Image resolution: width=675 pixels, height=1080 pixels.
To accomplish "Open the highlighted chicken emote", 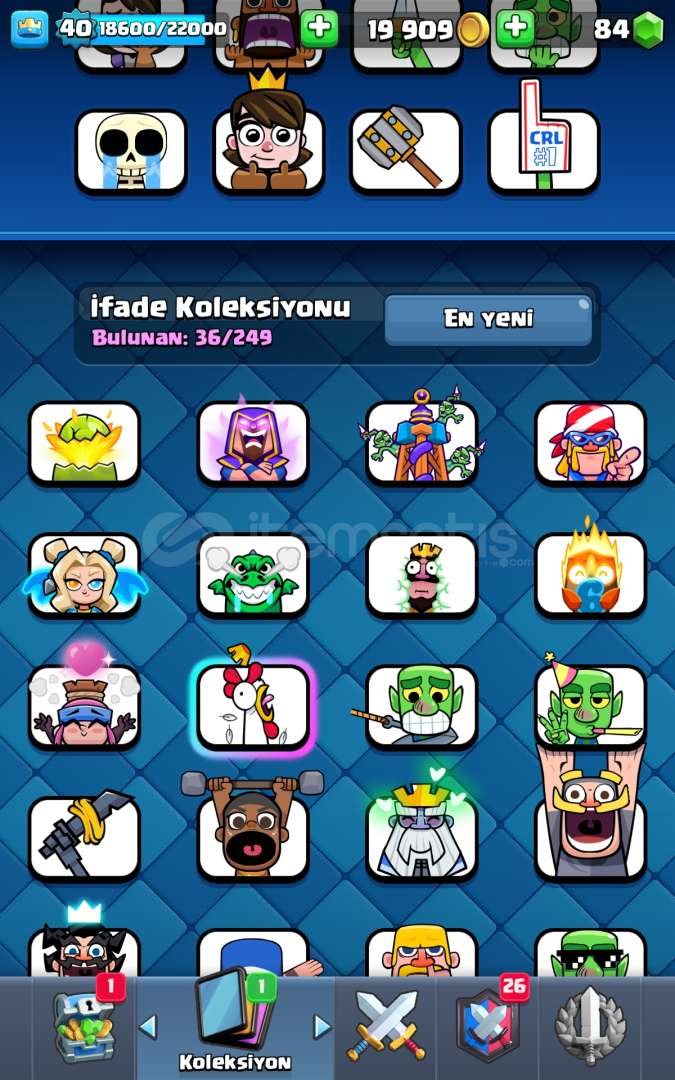I will [x=254, y=706].
